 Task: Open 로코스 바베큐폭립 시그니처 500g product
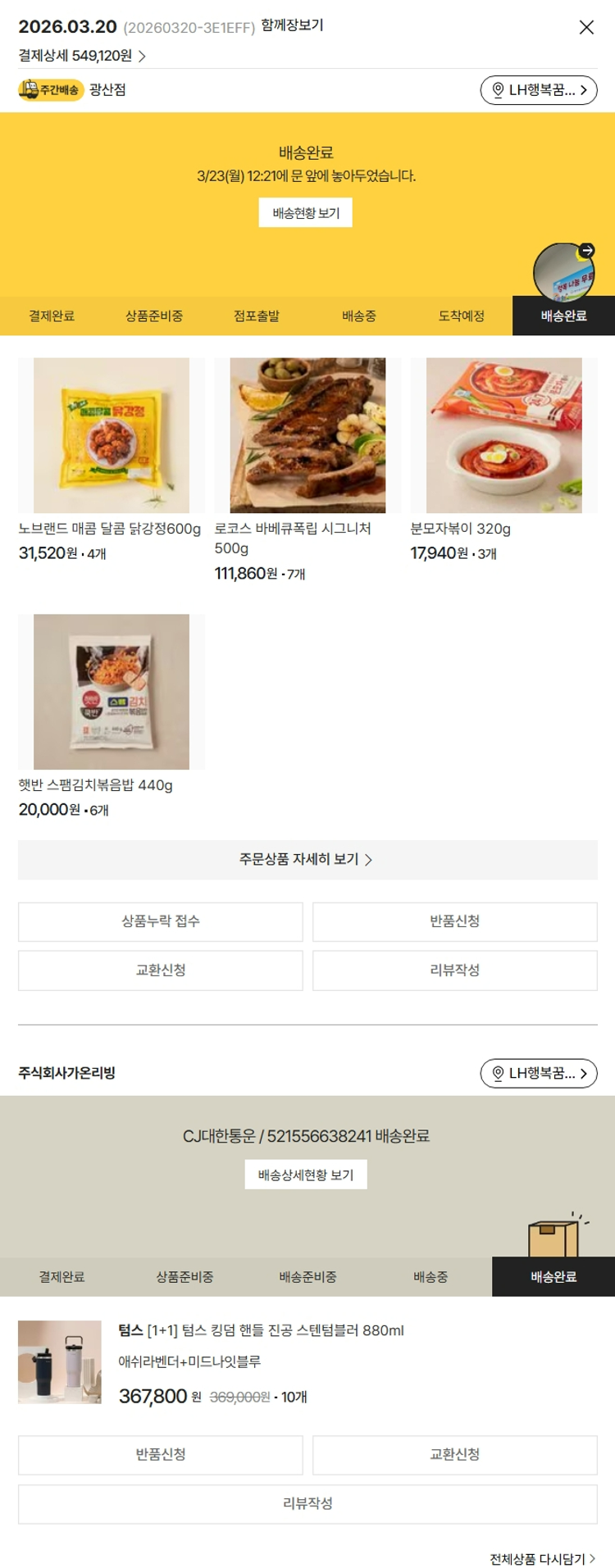pyautogui.click(x=307, y=435)
